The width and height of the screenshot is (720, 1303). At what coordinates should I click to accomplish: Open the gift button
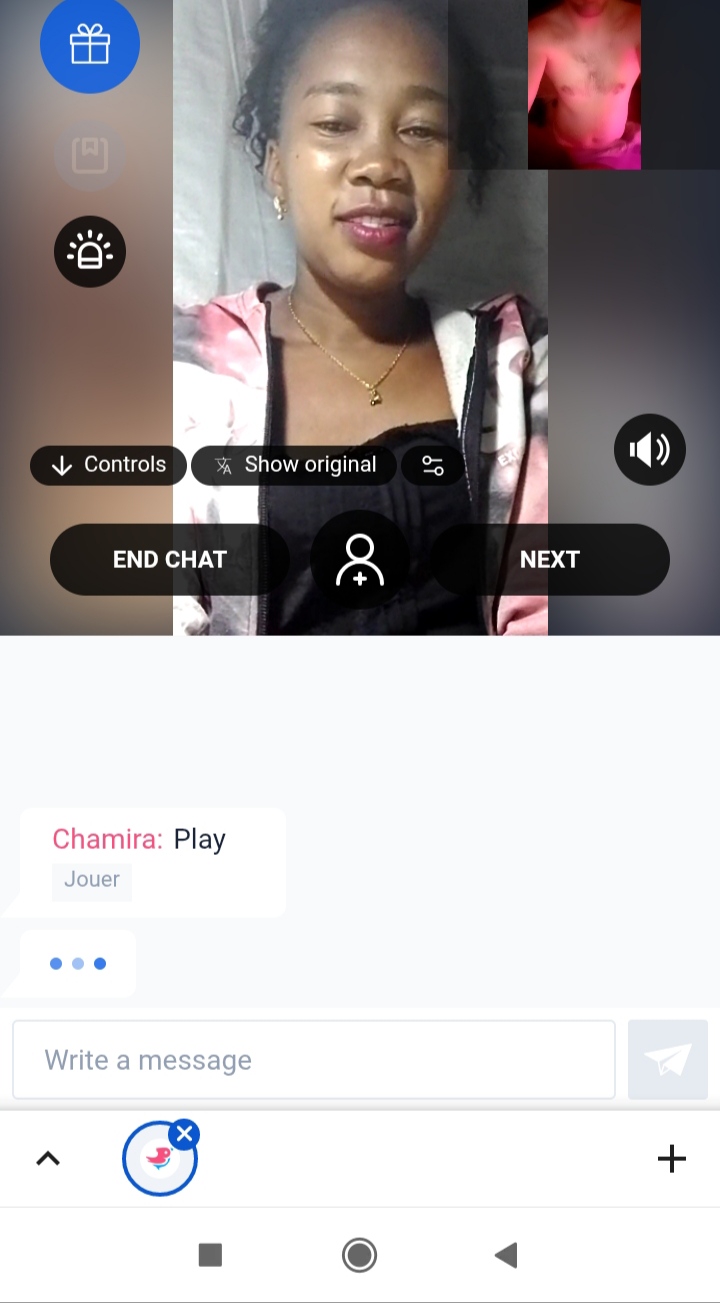click(x=90, y=44)
